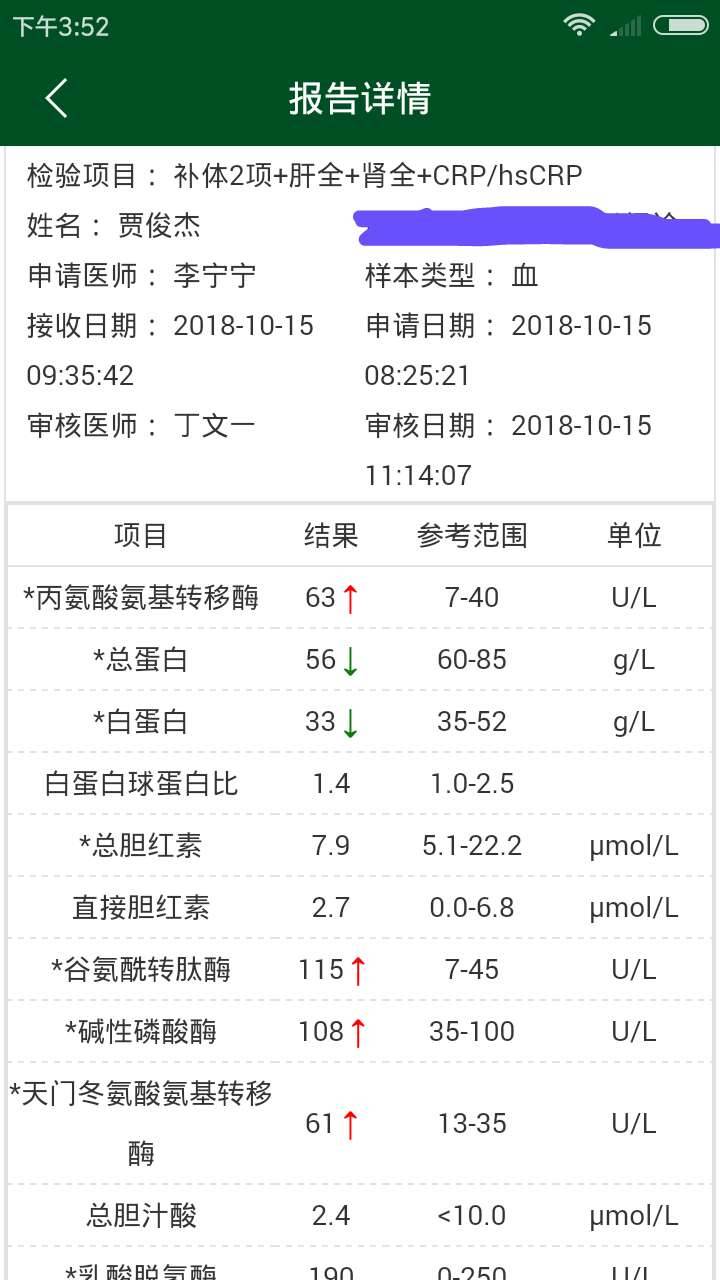Tap the back arrow to exit report
Image resolution: width=720 pixels, height=1280 pixels.
(55, 99)
